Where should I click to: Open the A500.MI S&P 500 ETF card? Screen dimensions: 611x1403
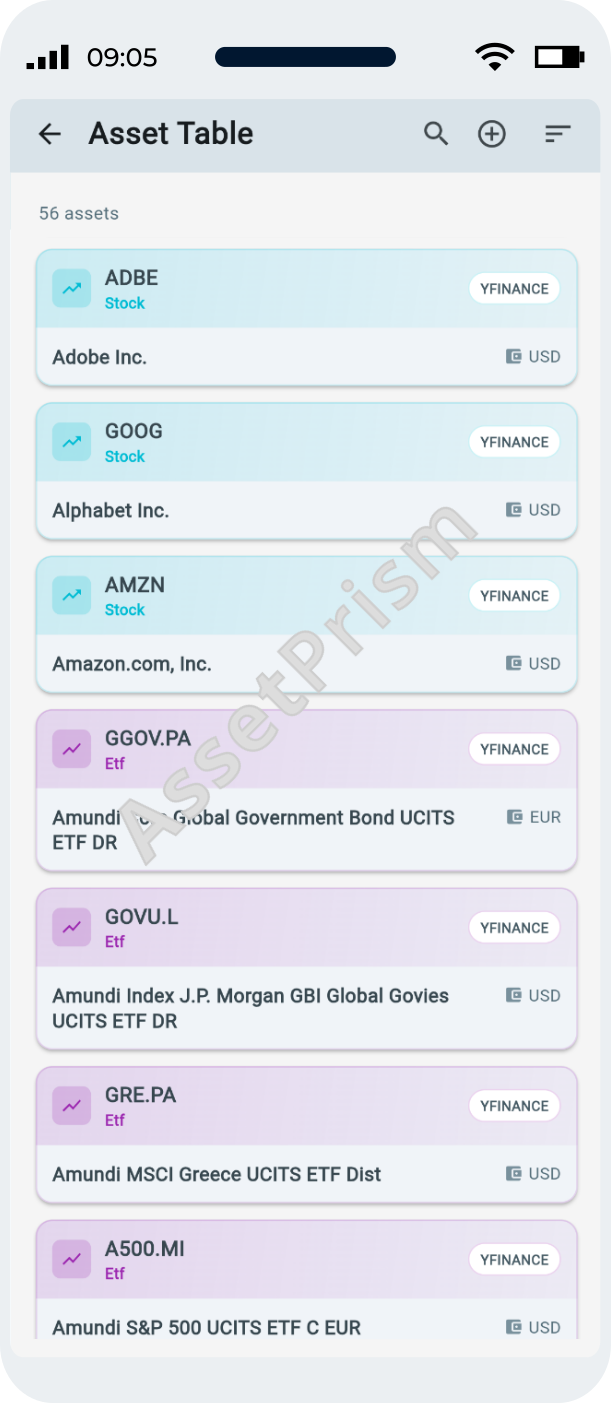(306, 1285)
